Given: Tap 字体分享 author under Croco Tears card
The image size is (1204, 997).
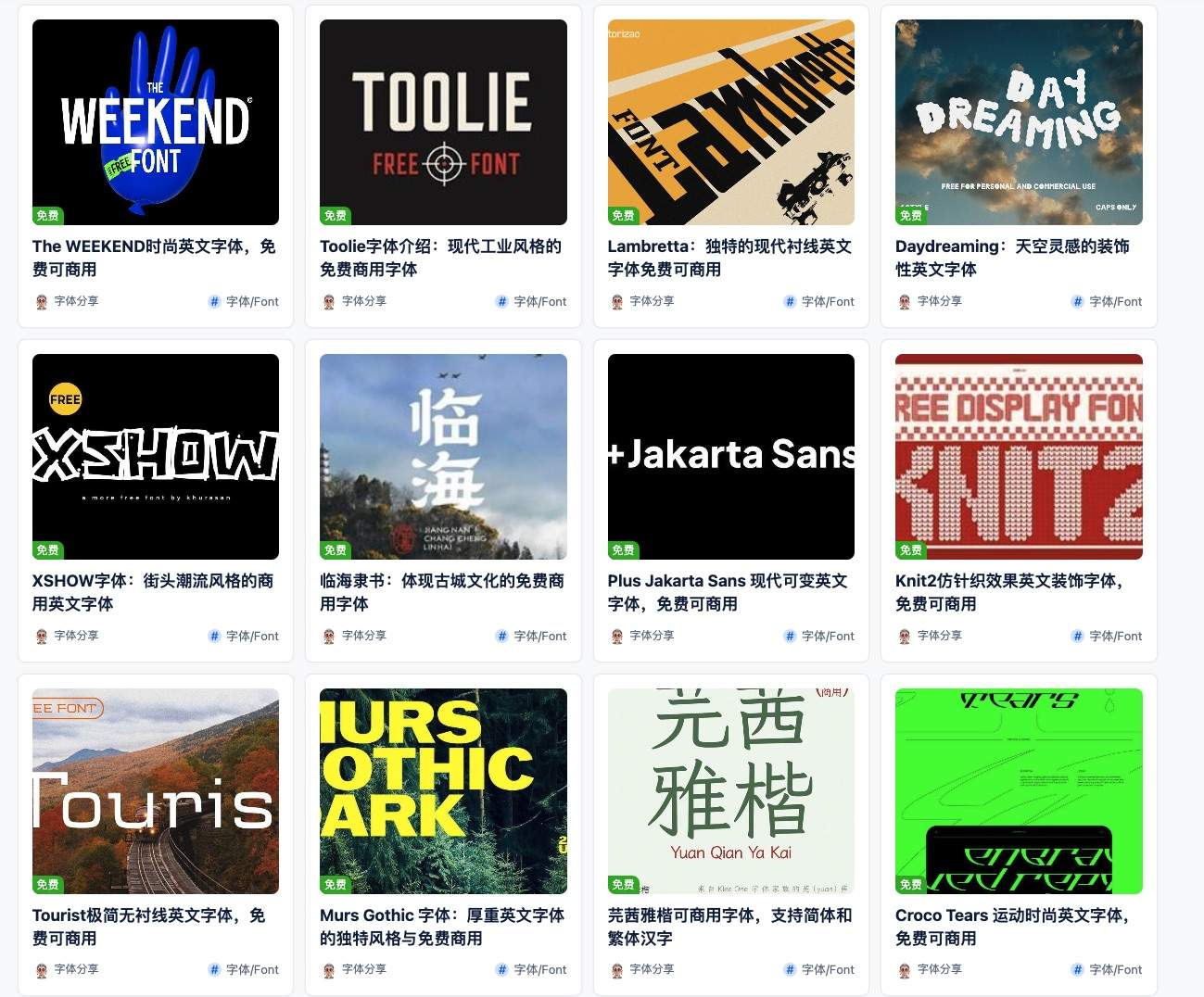Looking at the screenshot, I should click(939, 969).
